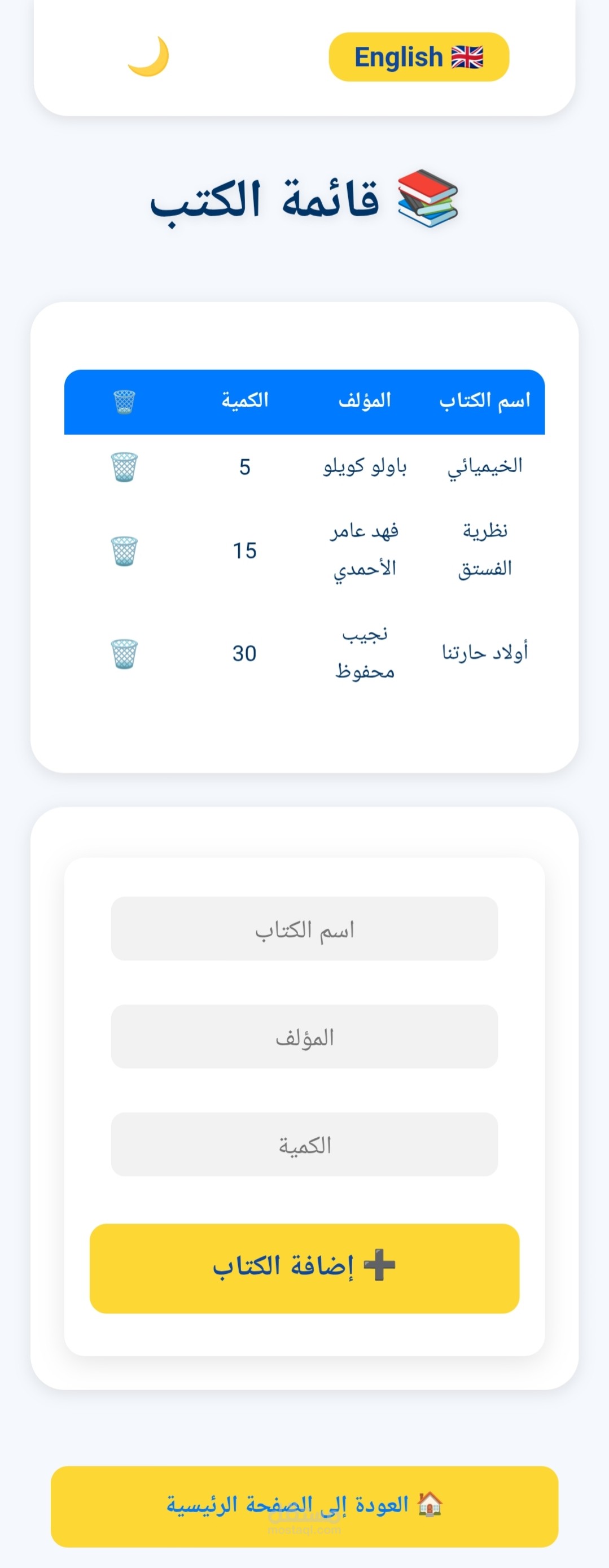Screen dimensions: 609x1568
Task: Switch the language to English
Action: pyautogui.click(x=419, y=56)
